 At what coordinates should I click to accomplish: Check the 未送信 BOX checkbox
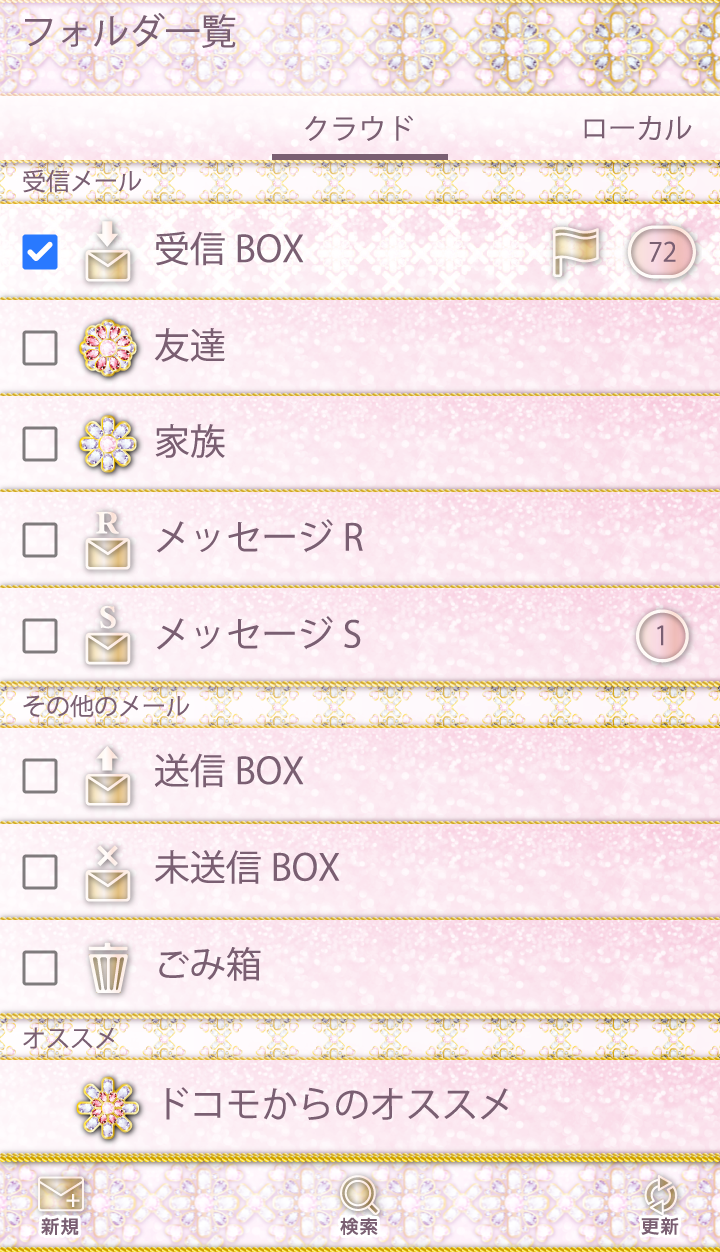click(40, 872)
